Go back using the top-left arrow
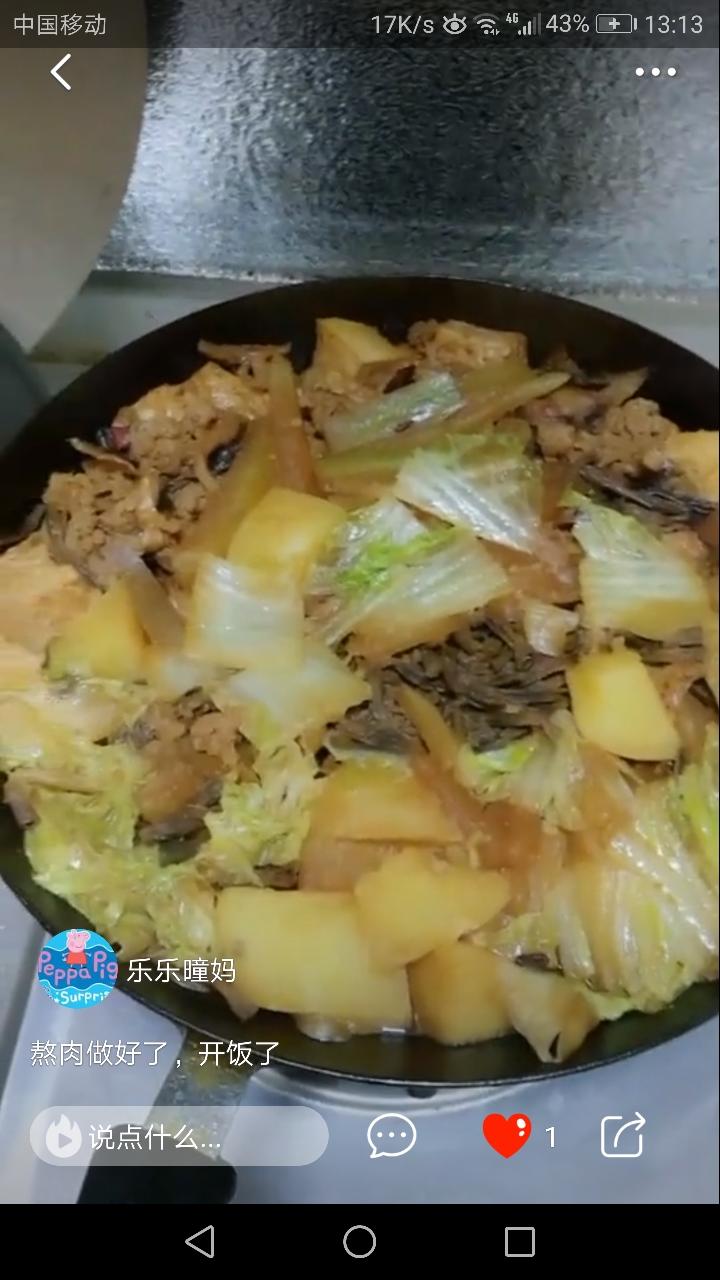This screenshot has height=1280, width=720. [62, 72]
